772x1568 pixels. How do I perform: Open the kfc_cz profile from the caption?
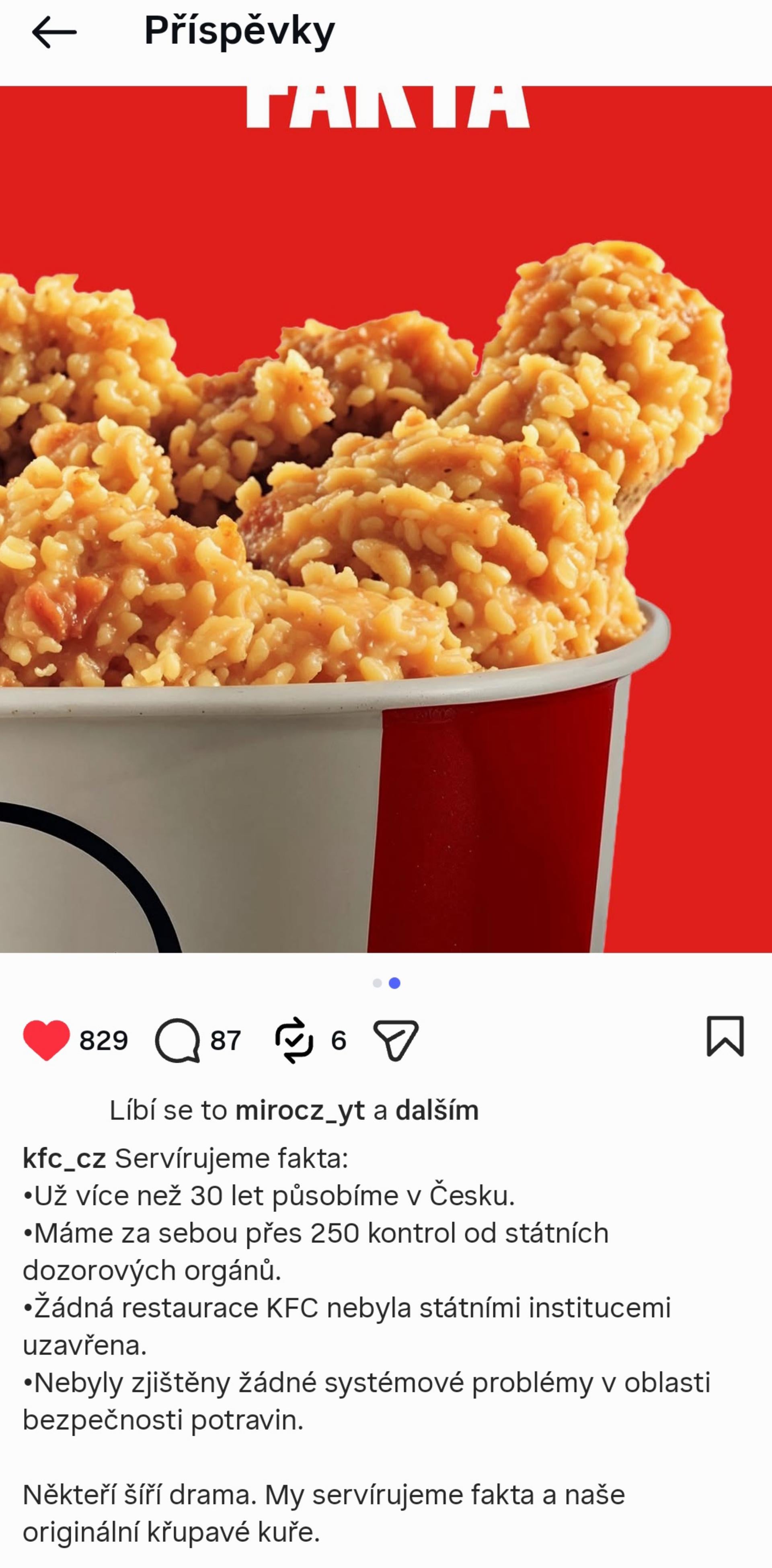(x=65, y=1158)
